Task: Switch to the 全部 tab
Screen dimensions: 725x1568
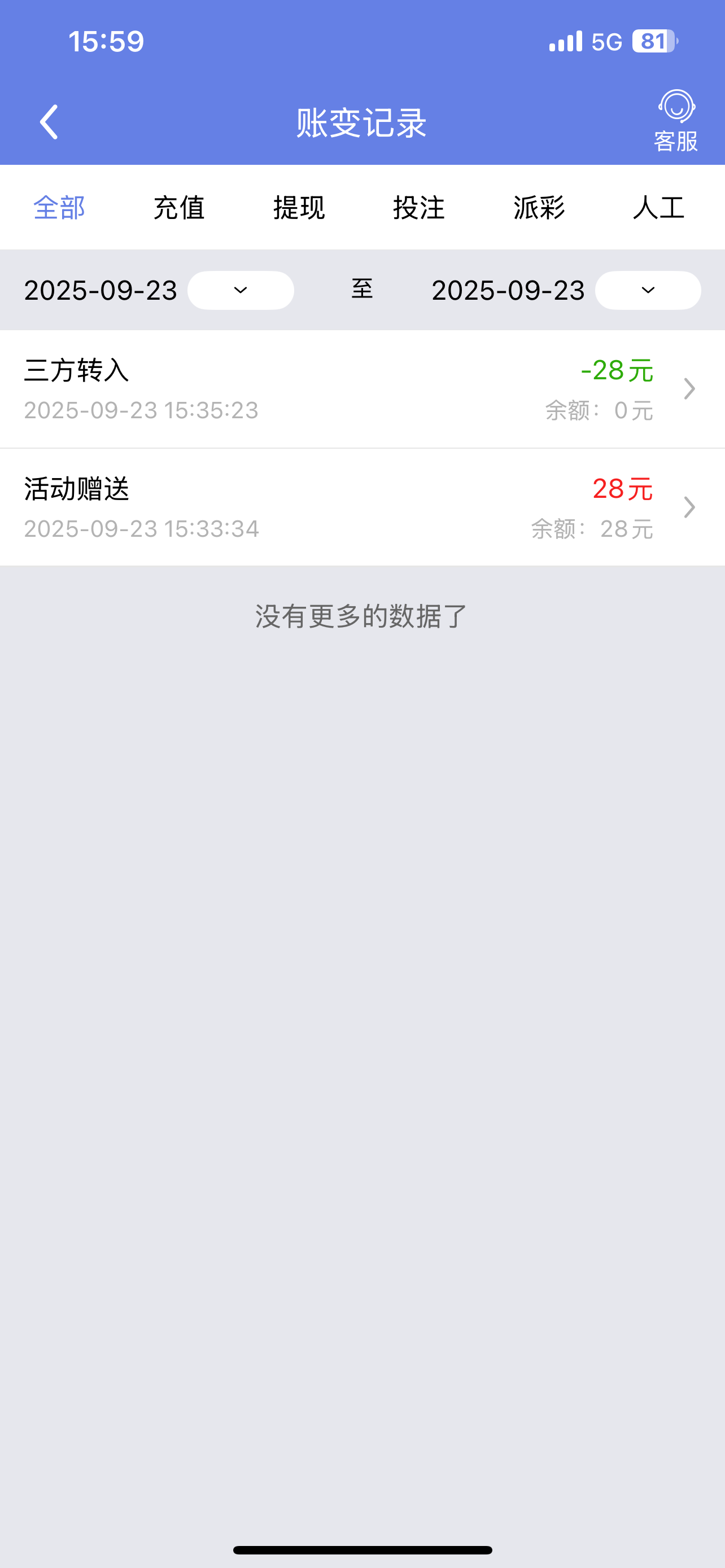Action: click(59, 208)
